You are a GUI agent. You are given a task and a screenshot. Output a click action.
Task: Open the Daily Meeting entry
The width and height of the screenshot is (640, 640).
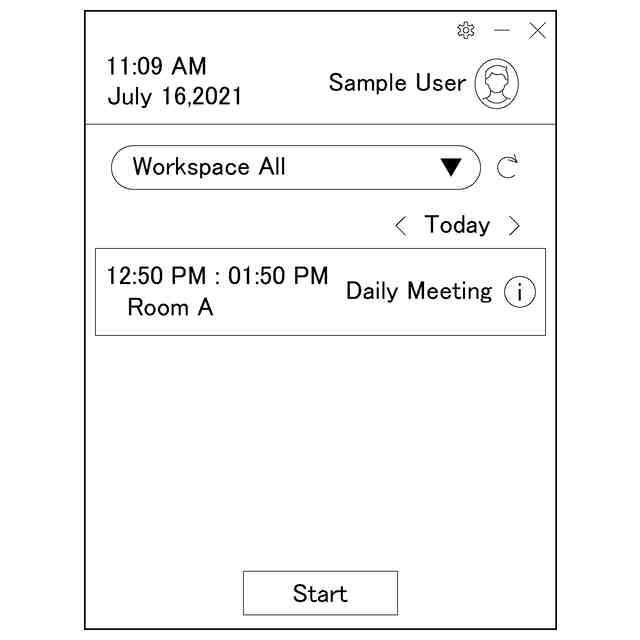pos(300,292)
